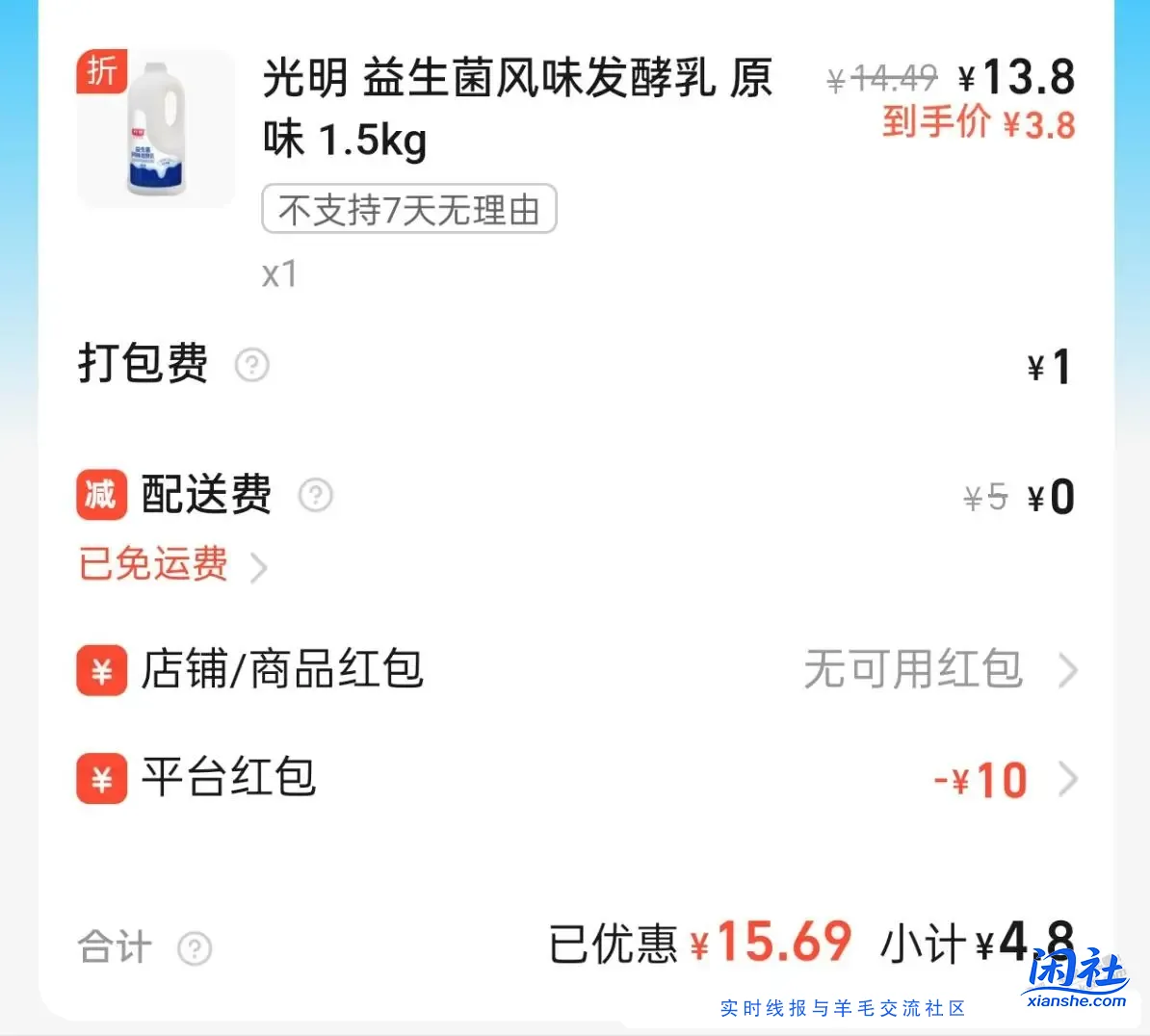The image size is (1150, 1036).
Task: Tap the help icon next to 打包费
Action: pyautogui.click(x=252, y=366)
